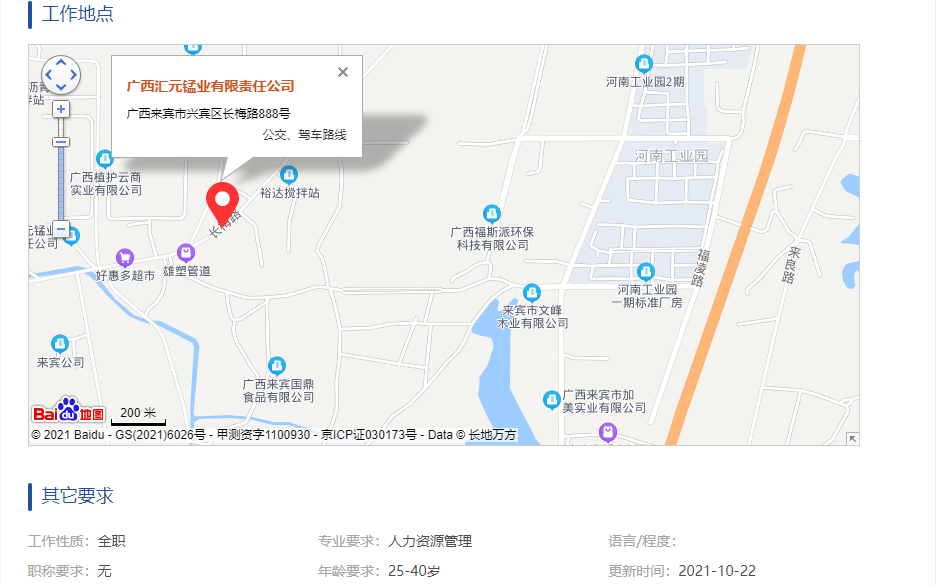Tap the red location marker pin

[x=221, y=201]
